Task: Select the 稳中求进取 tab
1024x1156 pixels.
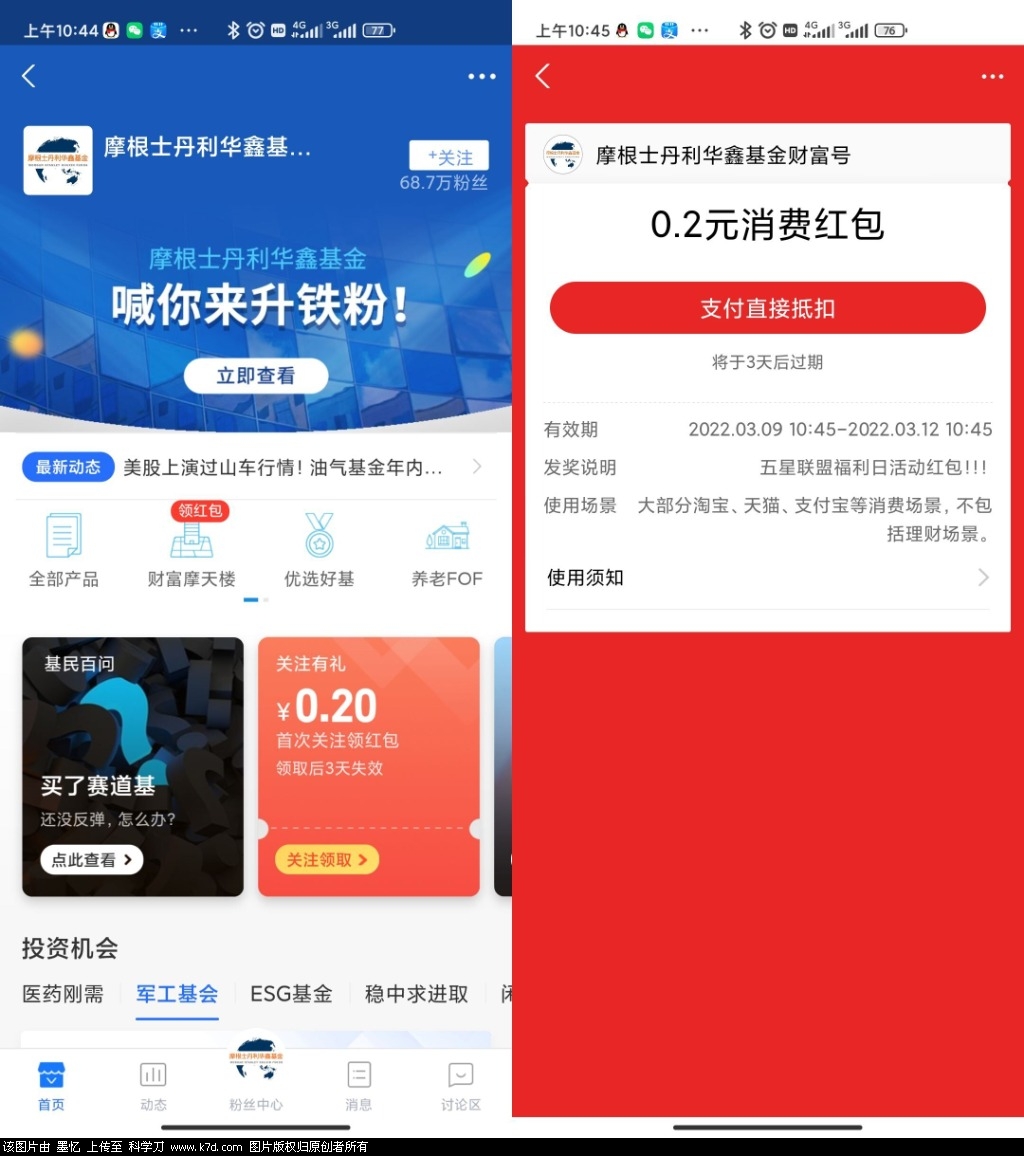Action: point(416,994)
